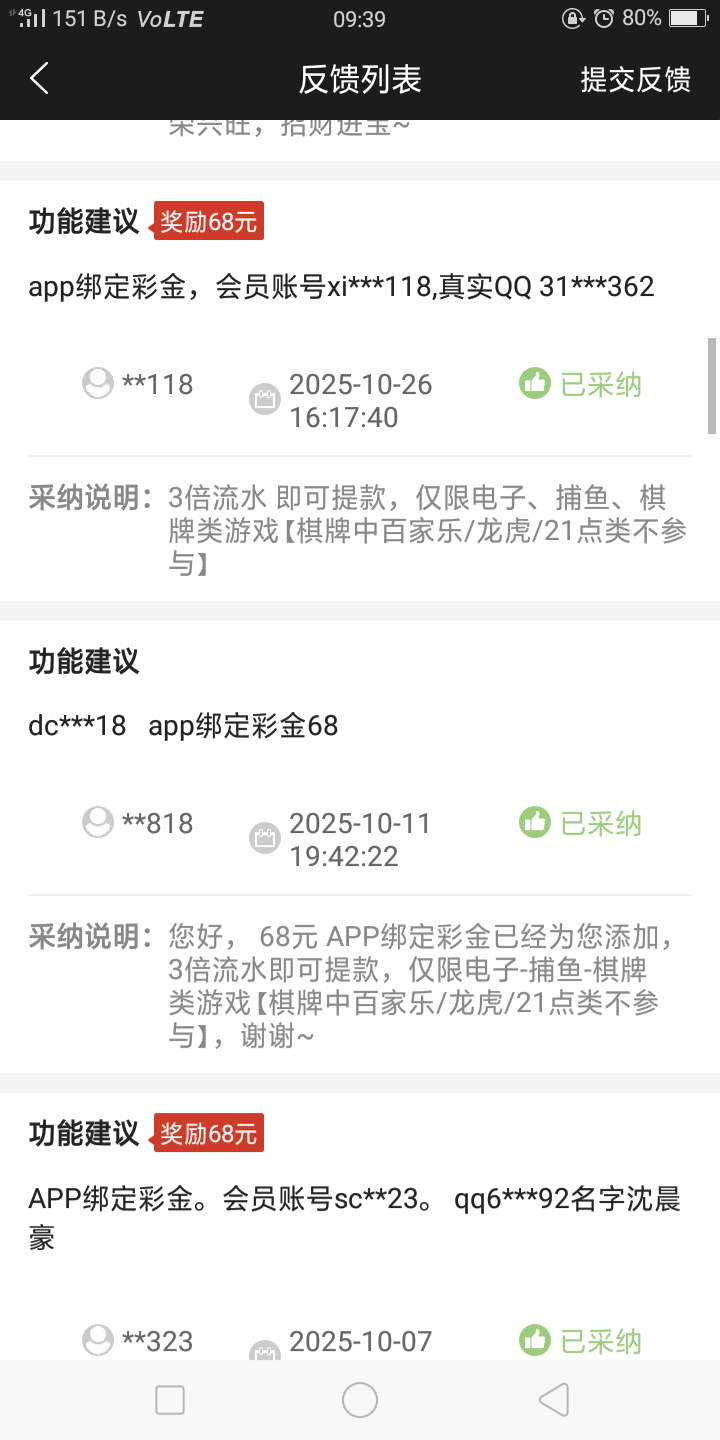The height and width of the screenshot is (1440, 720).
Task: Tap the avatar icon next to **323
Action: coord(97,1340)
